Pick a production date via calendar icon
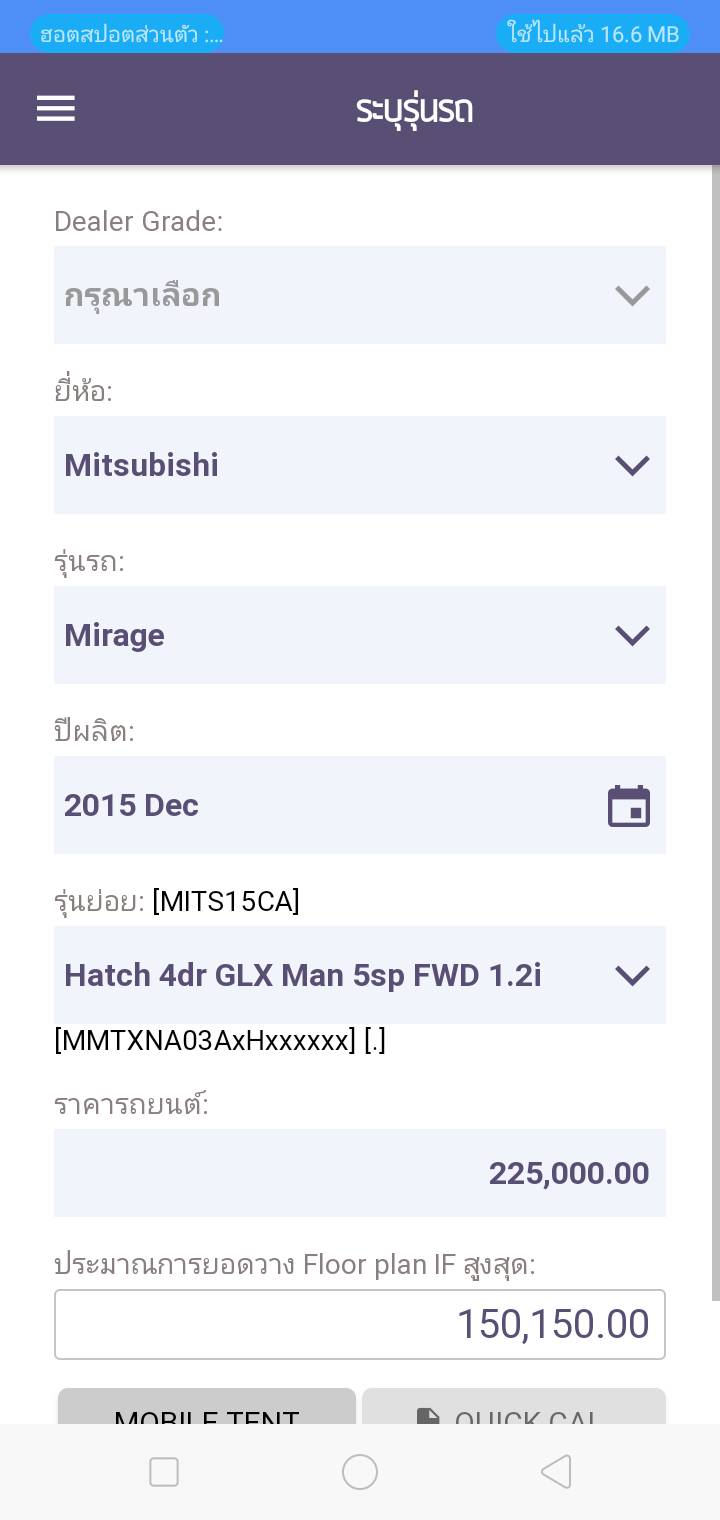 click(x=628, y=806)
